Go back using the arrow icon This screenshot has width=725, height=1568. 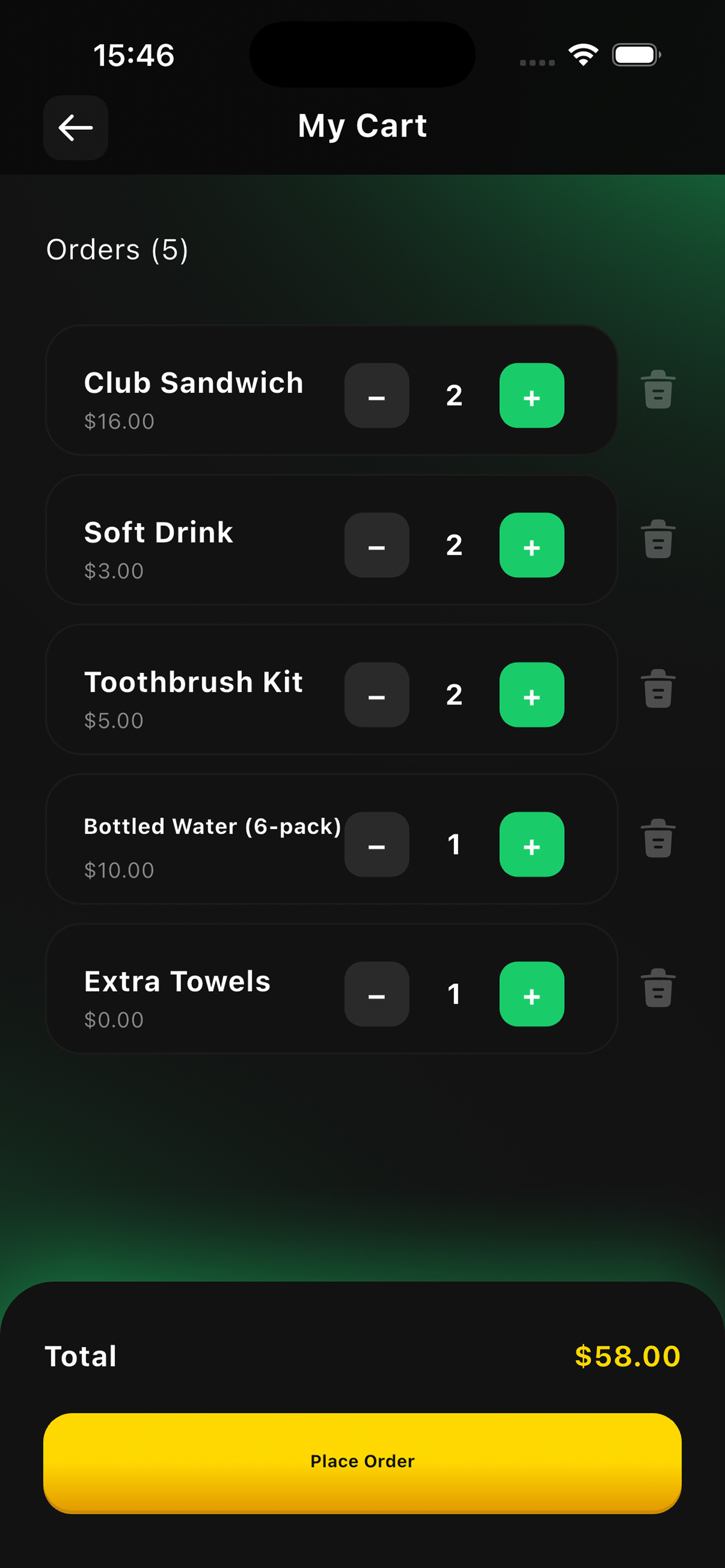coord(75,127)
